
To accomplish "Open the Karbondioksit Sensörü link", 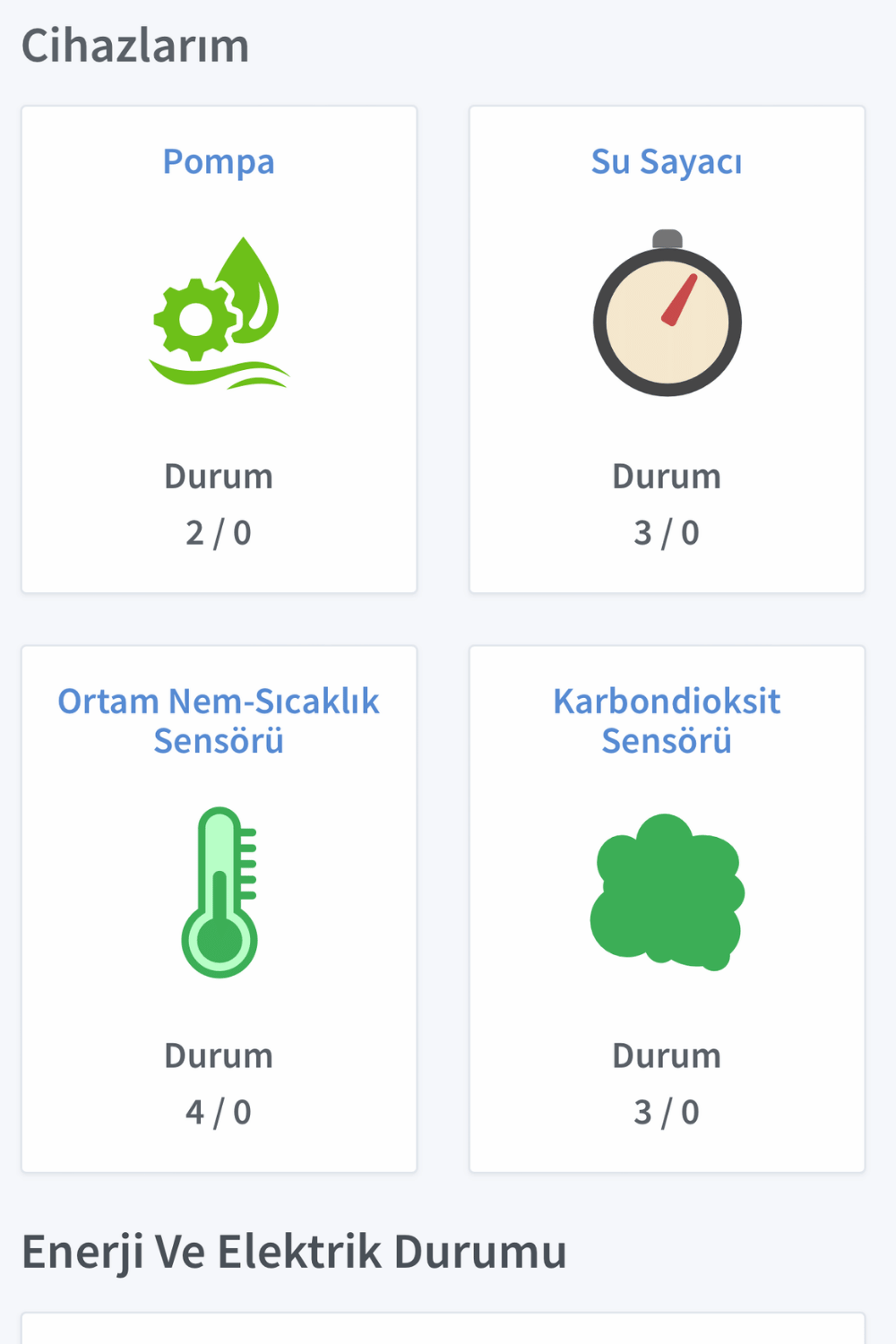I will pos(667,719).
